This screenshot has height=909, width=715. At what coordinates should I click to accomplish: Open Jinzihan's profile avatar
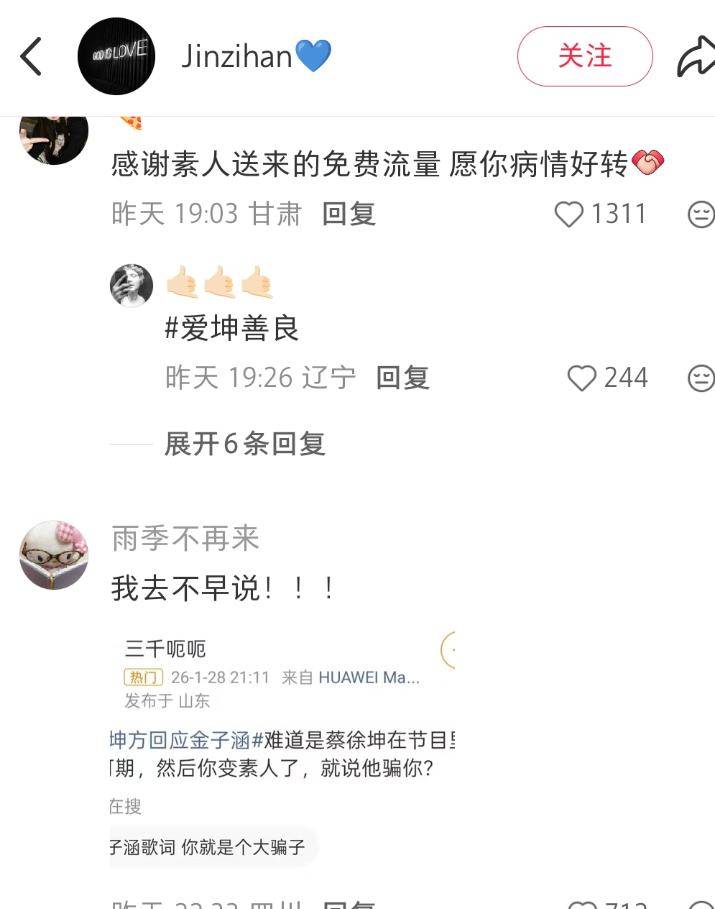click(115, 56)
